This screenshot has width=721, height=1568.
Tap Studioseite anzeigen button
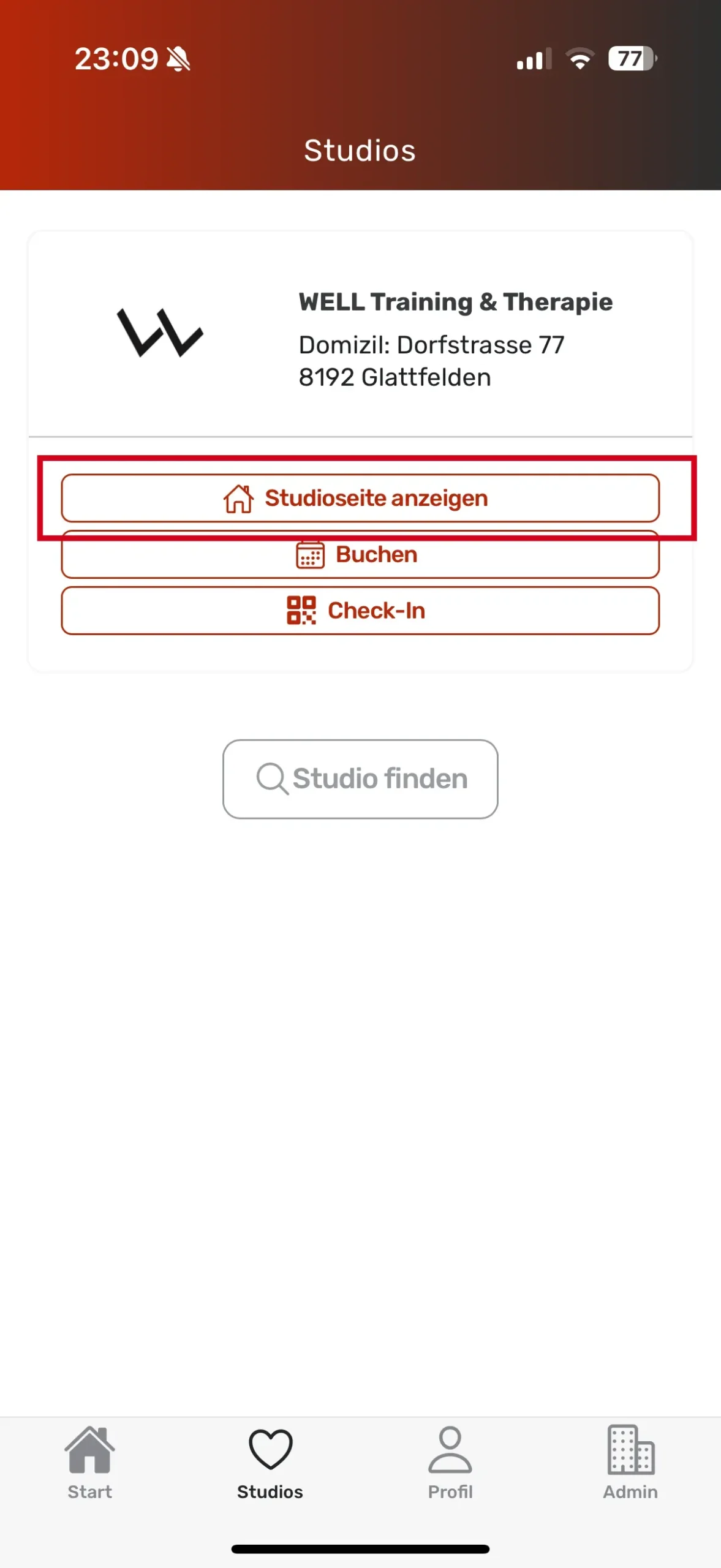360,498
